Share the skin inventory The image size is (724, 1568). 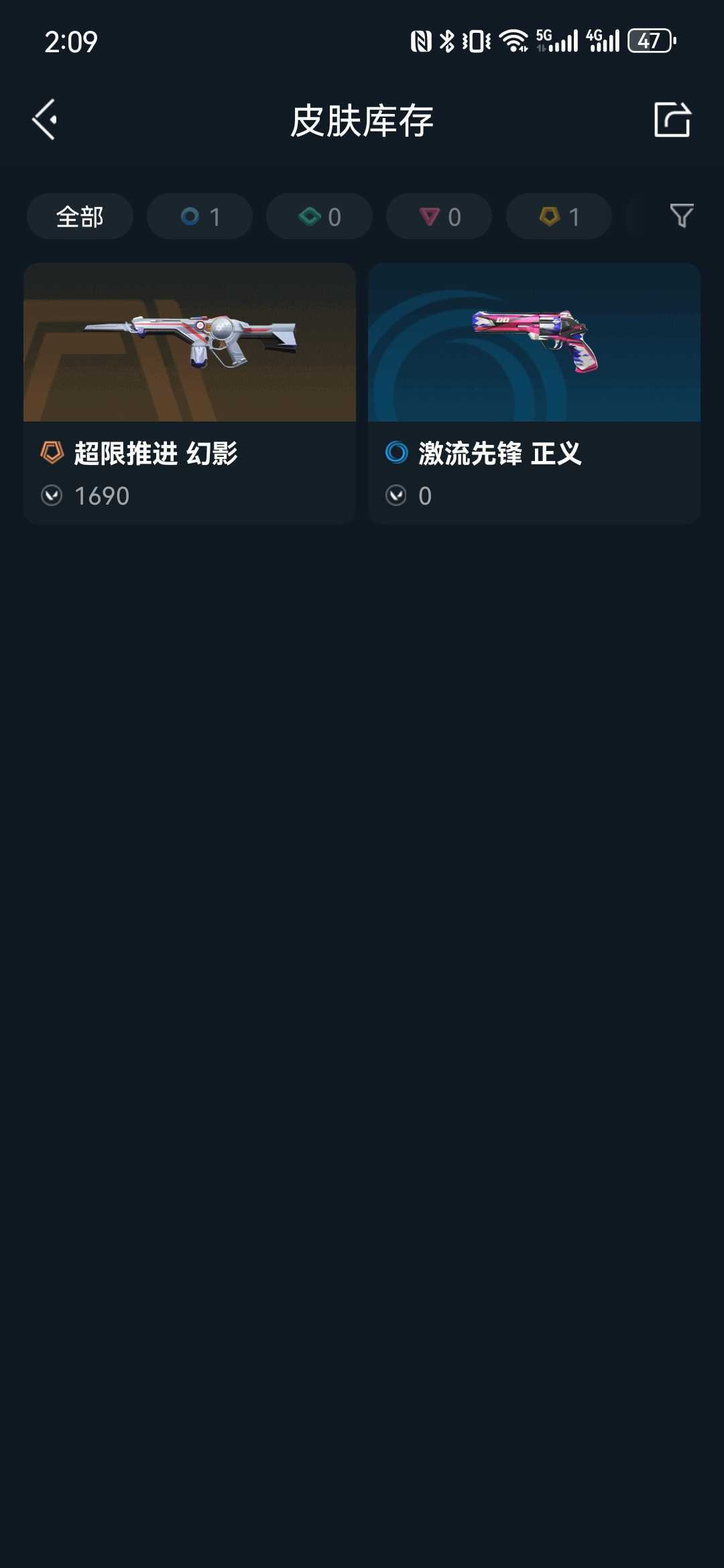pyautogui.click(x=672, y=121)
